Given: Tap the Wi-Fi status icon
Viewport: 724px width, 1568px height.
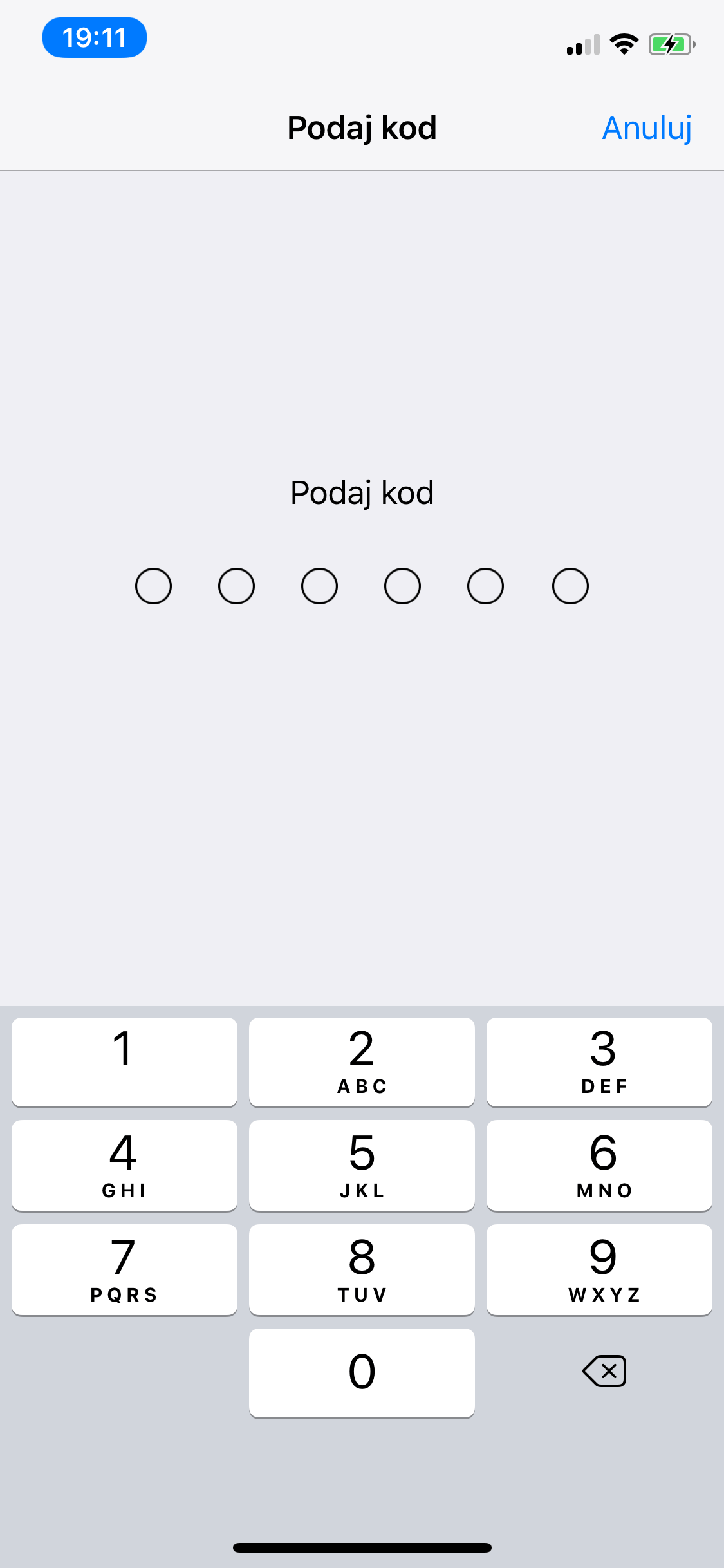Looking at the screenshot, I should [x=623, y=43].
